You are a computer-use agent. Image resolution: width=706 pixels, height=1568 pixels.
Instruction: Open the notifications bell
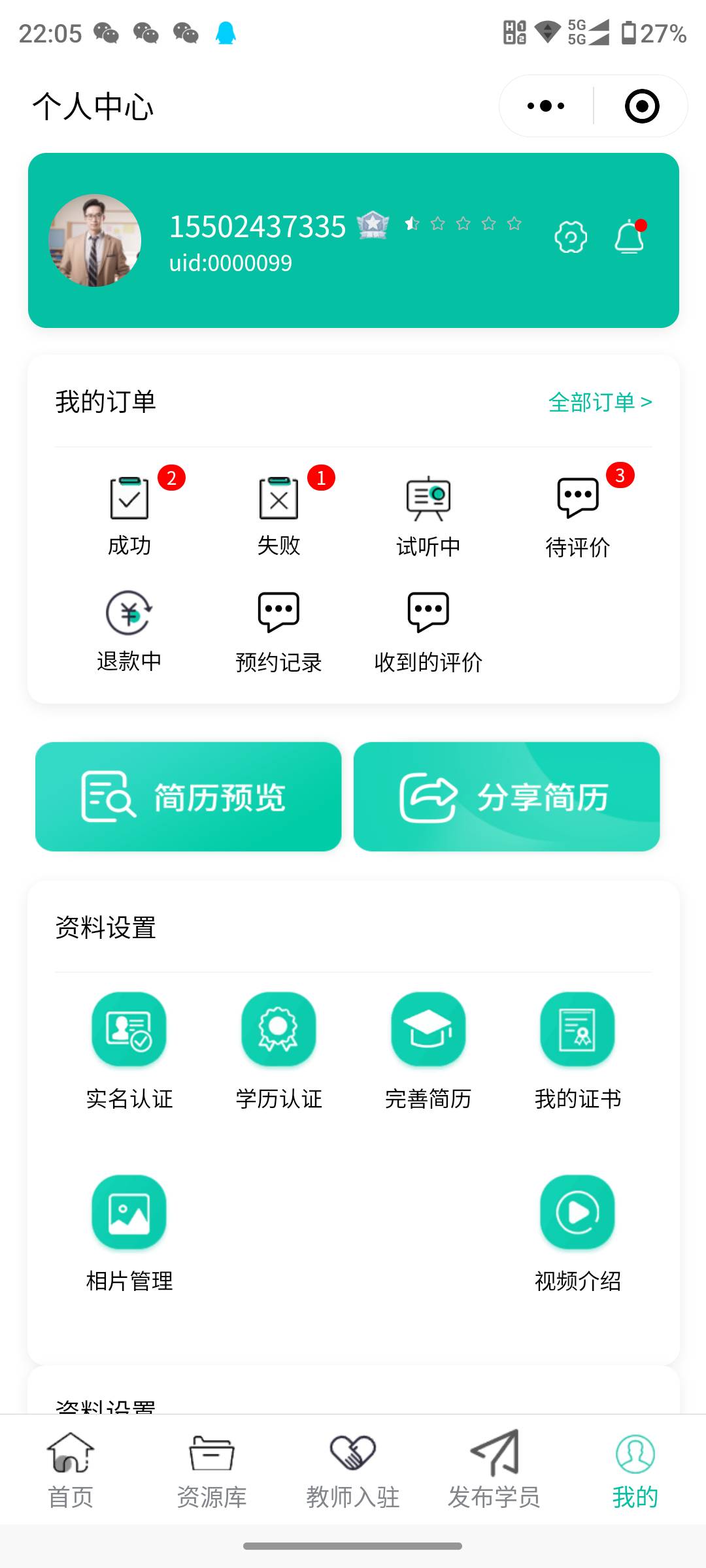[x=629, y=237]
